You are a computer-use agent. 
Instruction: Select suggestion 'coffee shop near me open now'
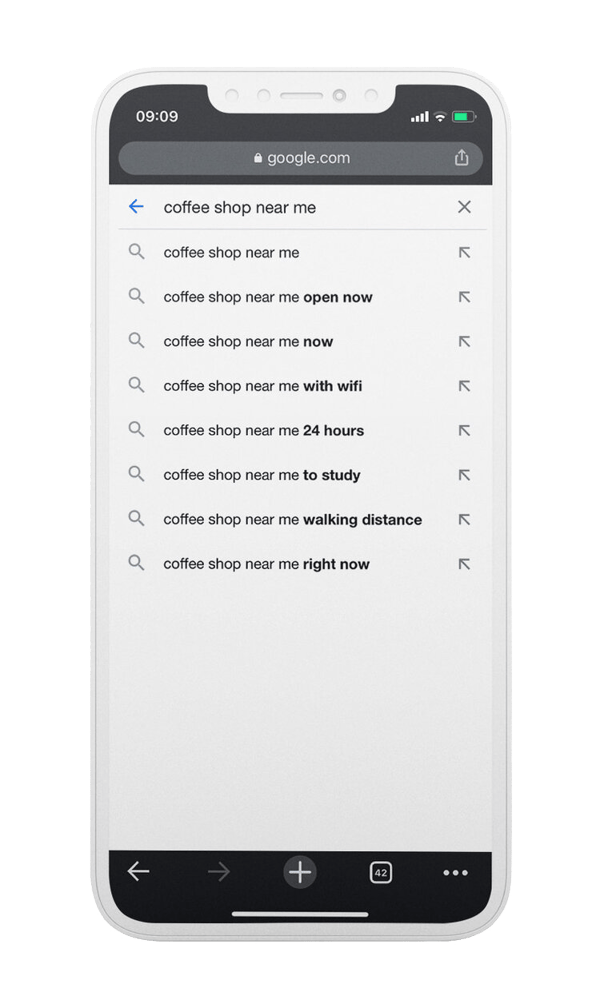268,297
